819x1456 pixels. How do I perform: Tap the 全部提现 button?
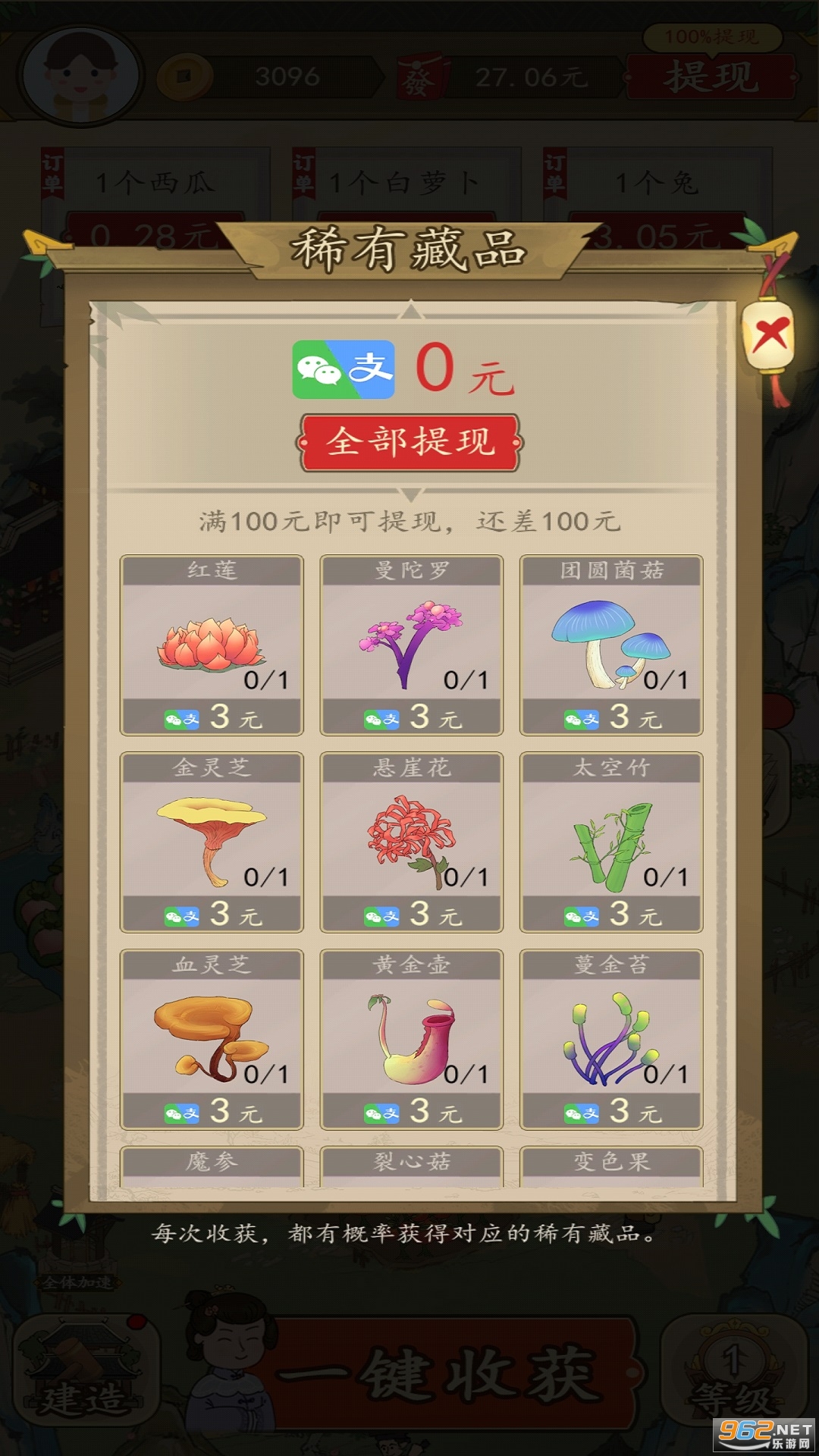410,442
